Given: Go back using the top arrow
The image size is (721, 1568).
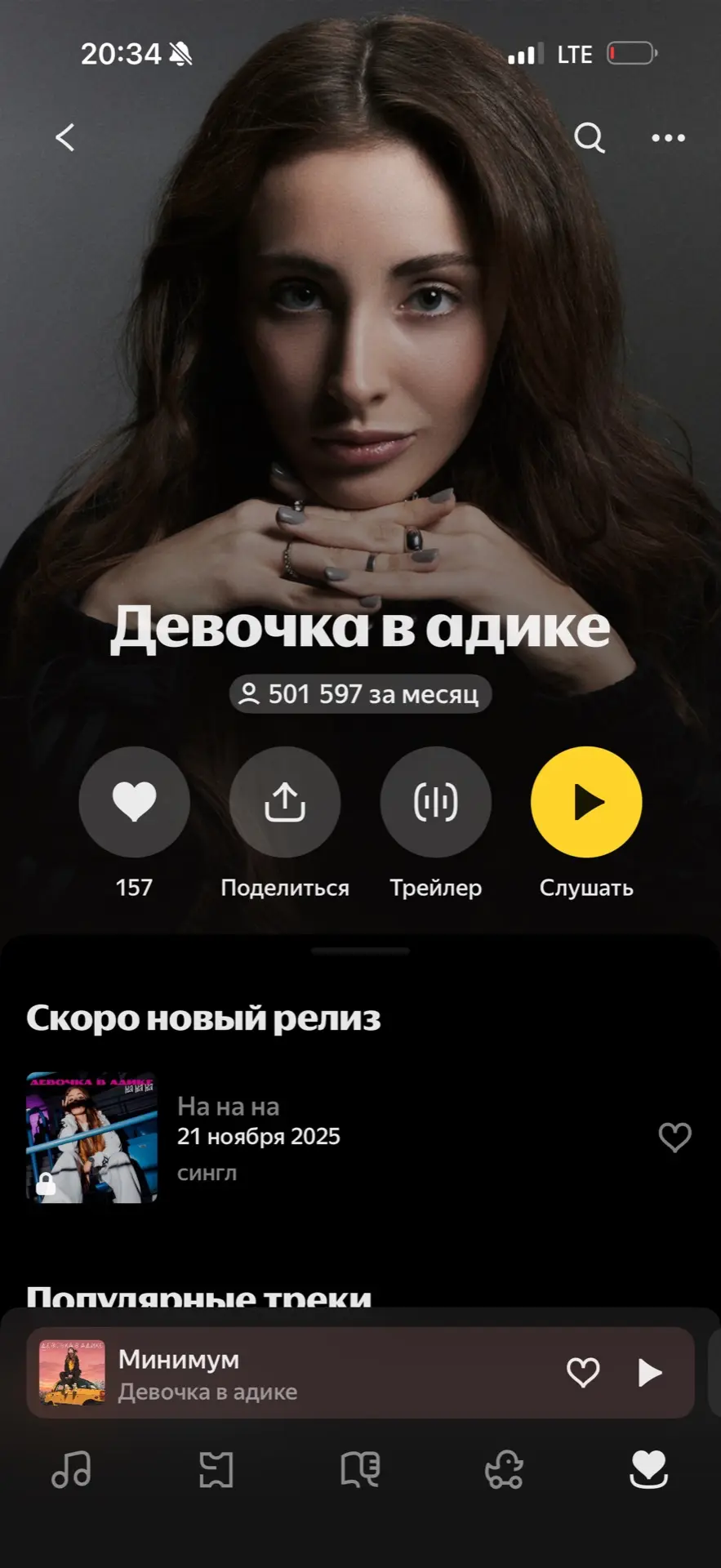Looking at the screenshot, I should pyautogui.click(x=65, y=137).
